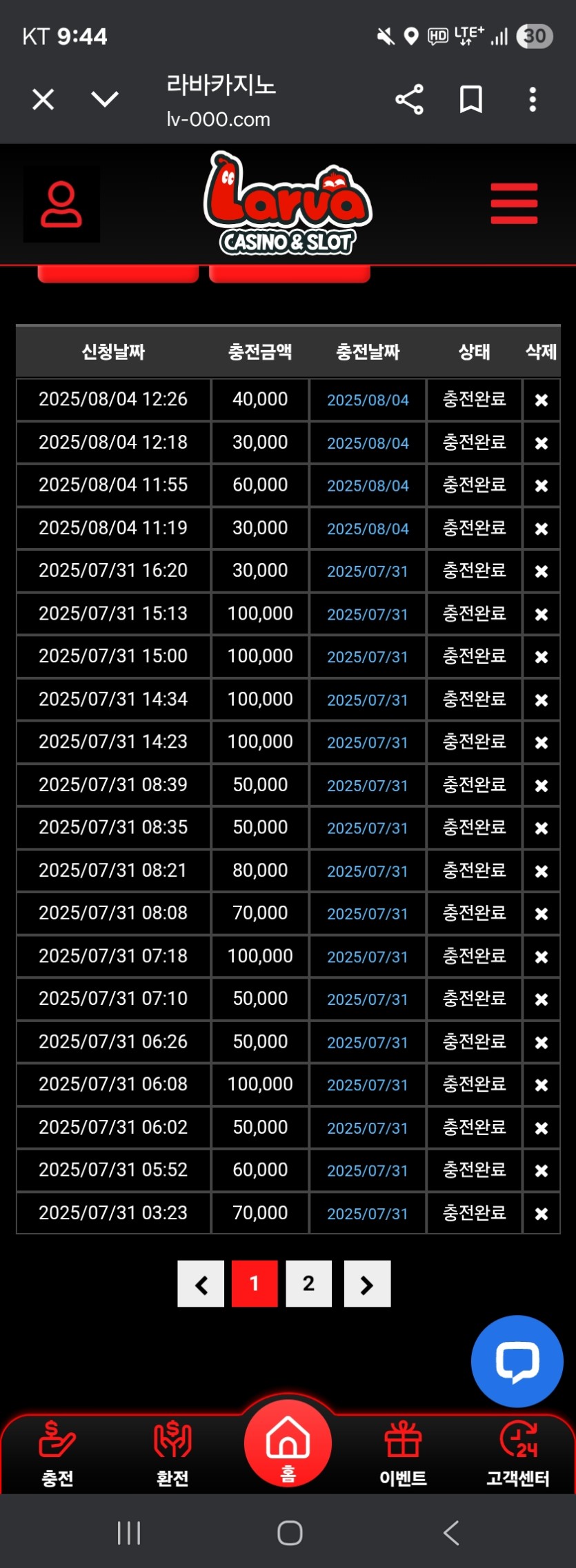This screenshot has width=576, height=1568.
Task: Switch to the 환전 tab
Action: click(x=172, y=1454)
